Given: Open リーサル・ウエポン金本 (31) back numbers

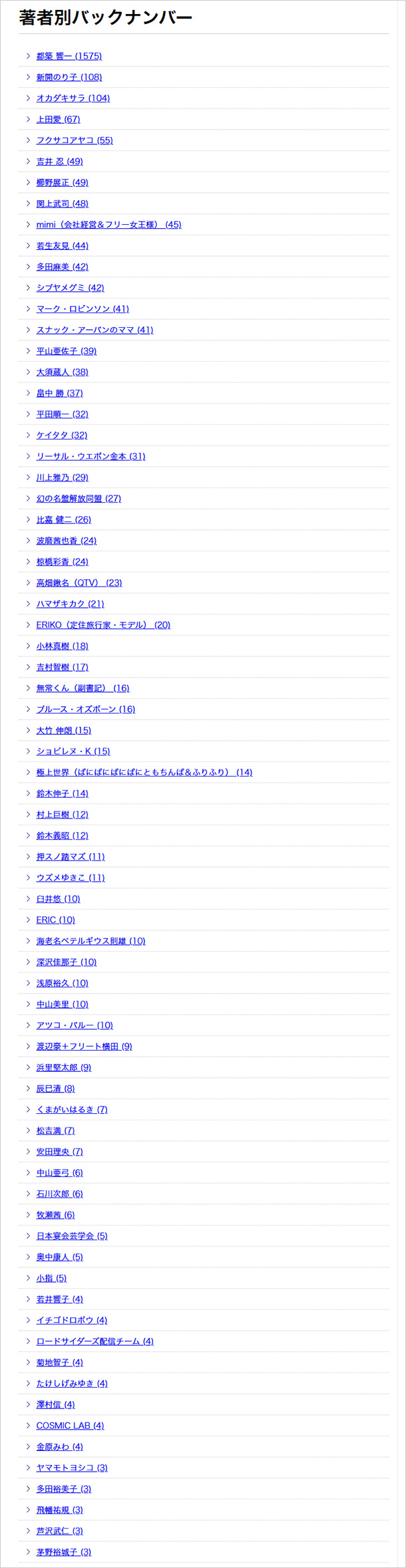Looking at the screenshot, I should tap(91, 456).
